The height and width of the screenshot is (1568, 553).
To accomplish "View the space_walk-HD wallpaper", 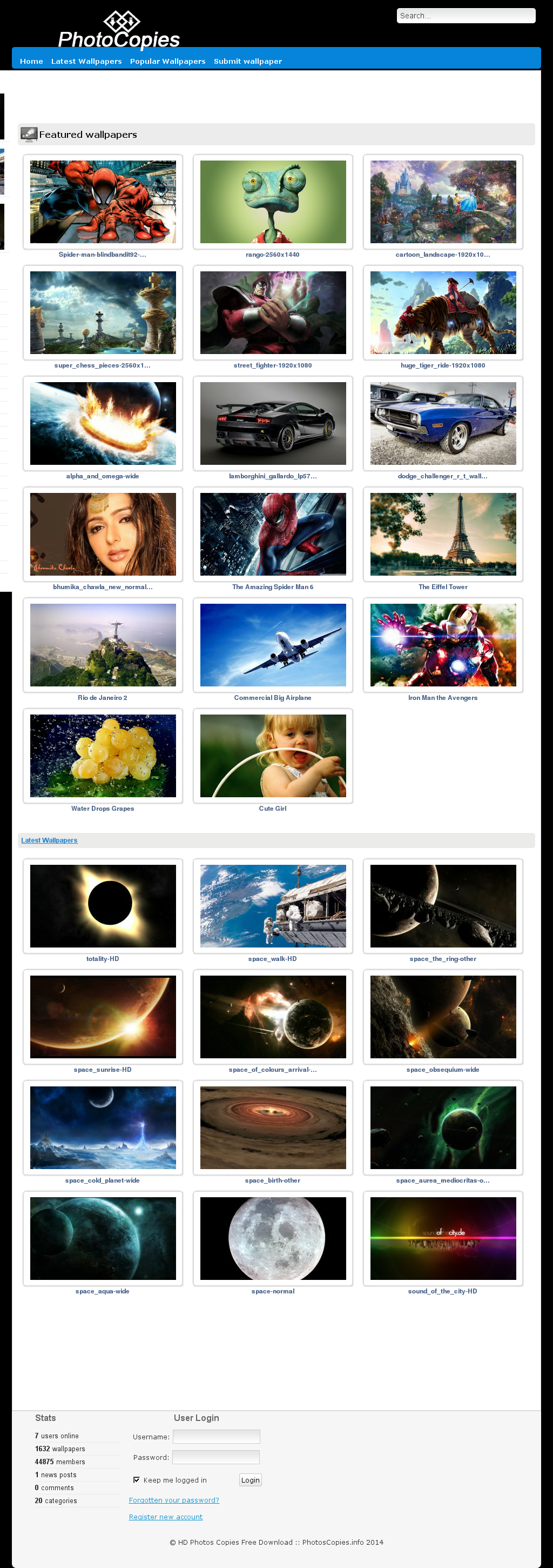I will click(x=273, y=906).
